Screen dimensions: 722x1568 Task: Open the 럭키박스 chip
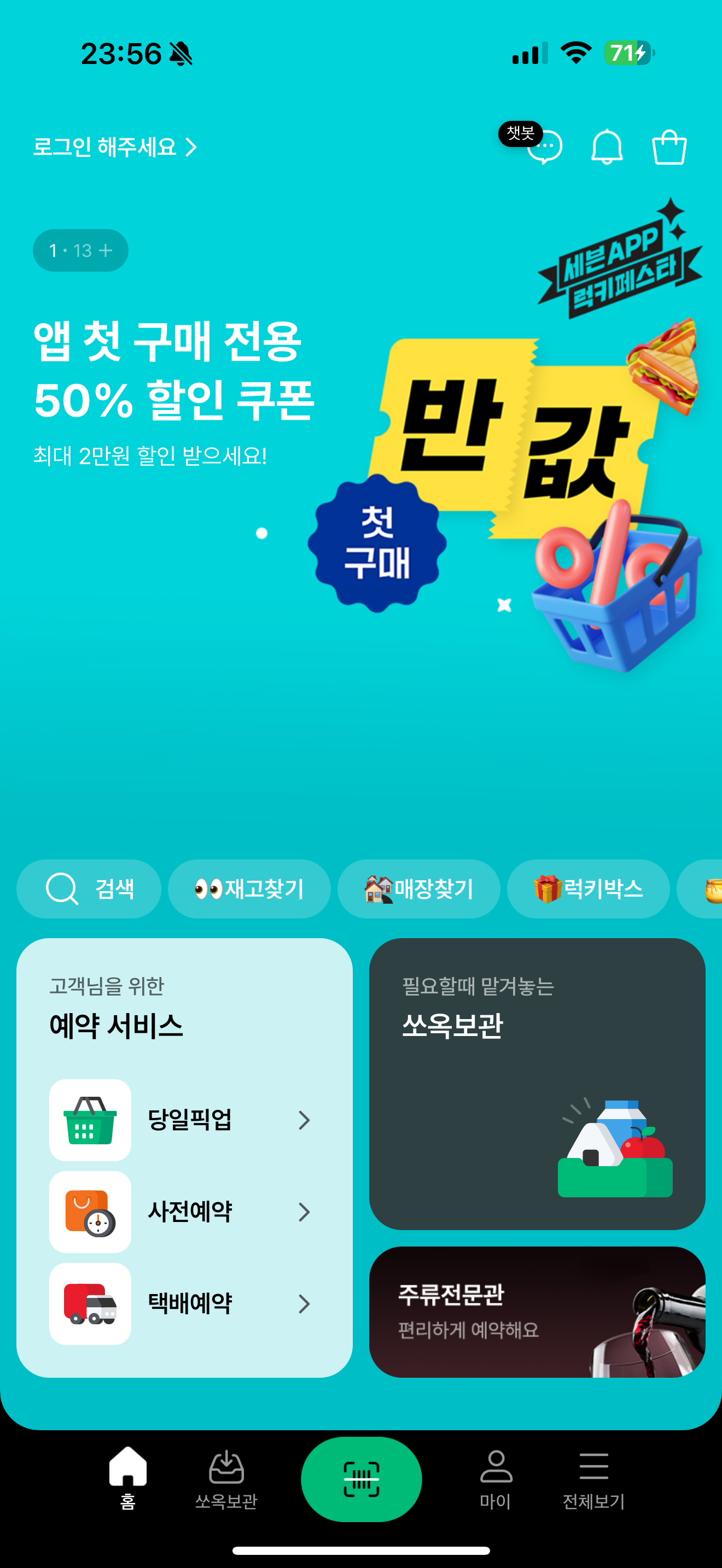pyautogui.click(x=588, y=888)
